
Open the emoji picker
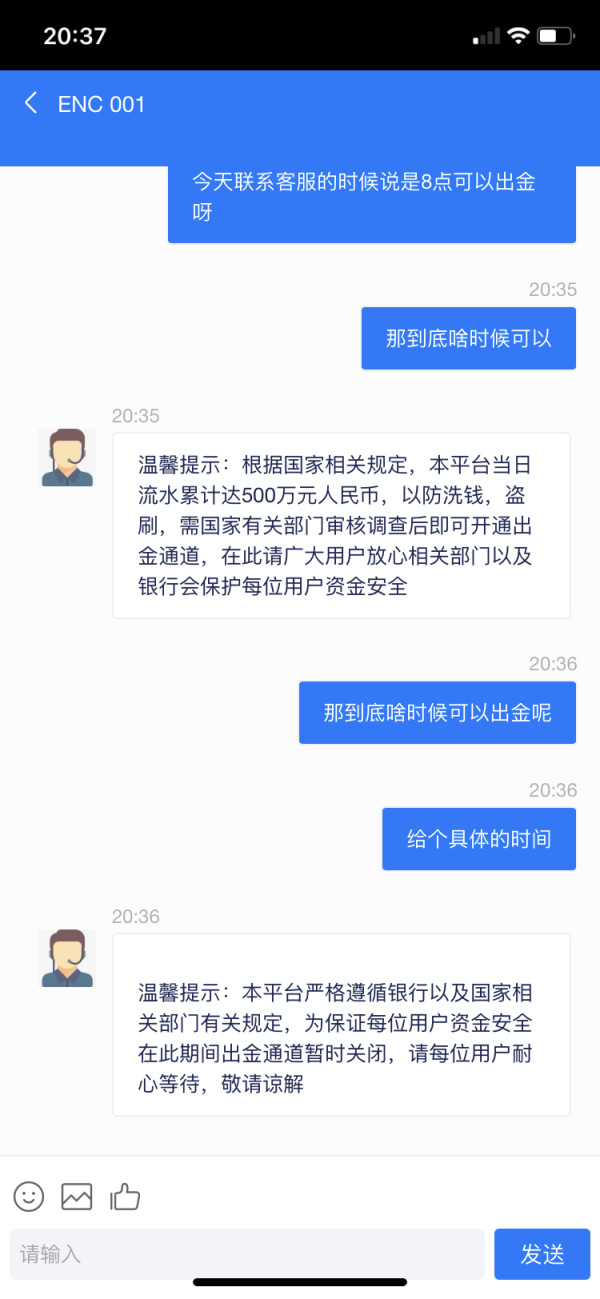[x=29, y=1195]
